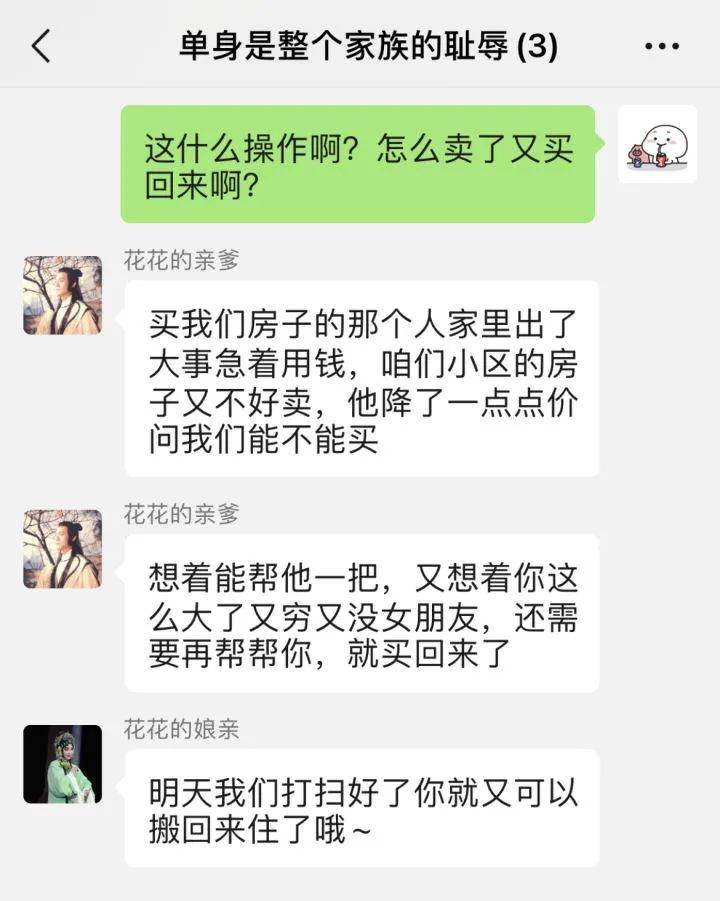Open the group chat options menu
Viewport: 720px width, 901px height.
click(x=662, y=46)
